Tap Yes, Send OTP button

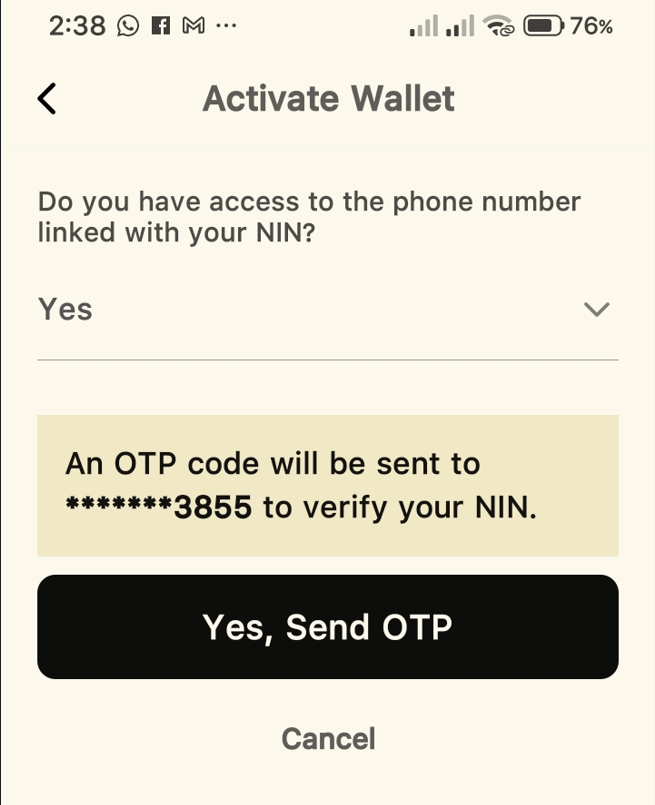327,627
